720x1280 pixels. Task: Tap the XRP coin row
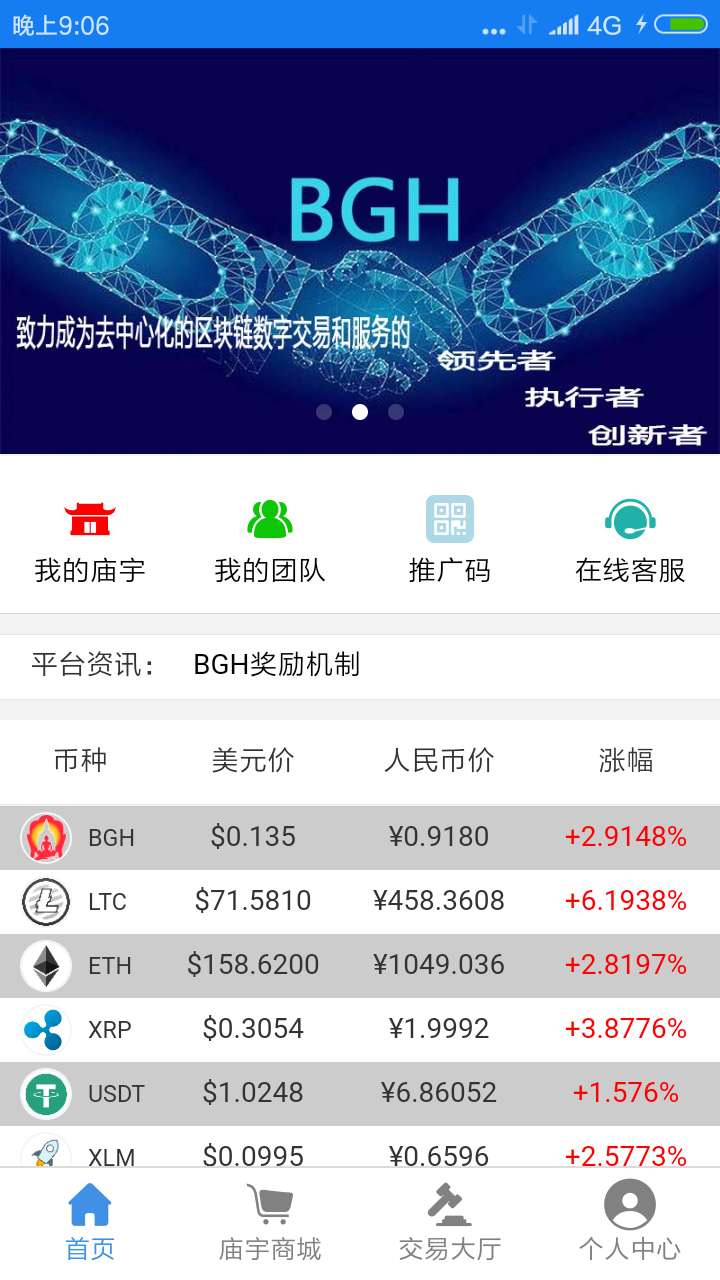(x=360, y=1029)
